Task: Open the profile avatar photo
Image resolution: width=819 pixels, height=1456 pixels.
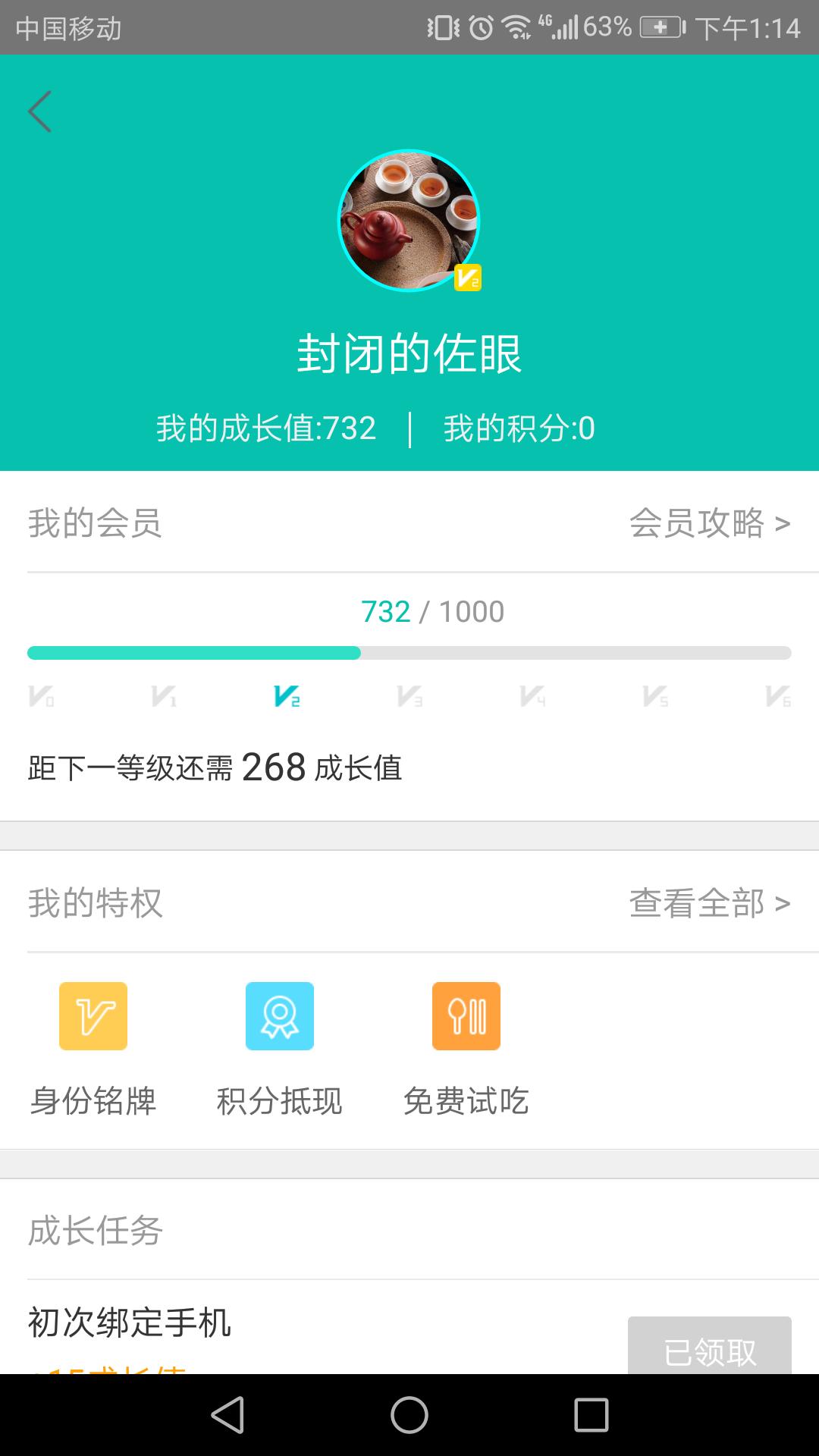Action: click(409, 220)
